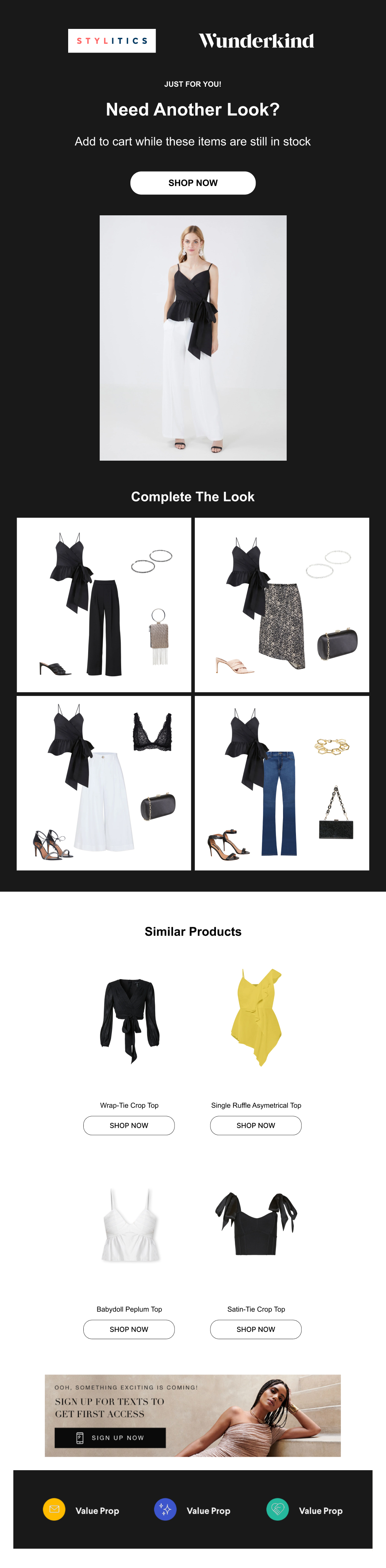Open the yellow ruffle top image
This screenshot has height=1568, width=386.
point(256,1017)
